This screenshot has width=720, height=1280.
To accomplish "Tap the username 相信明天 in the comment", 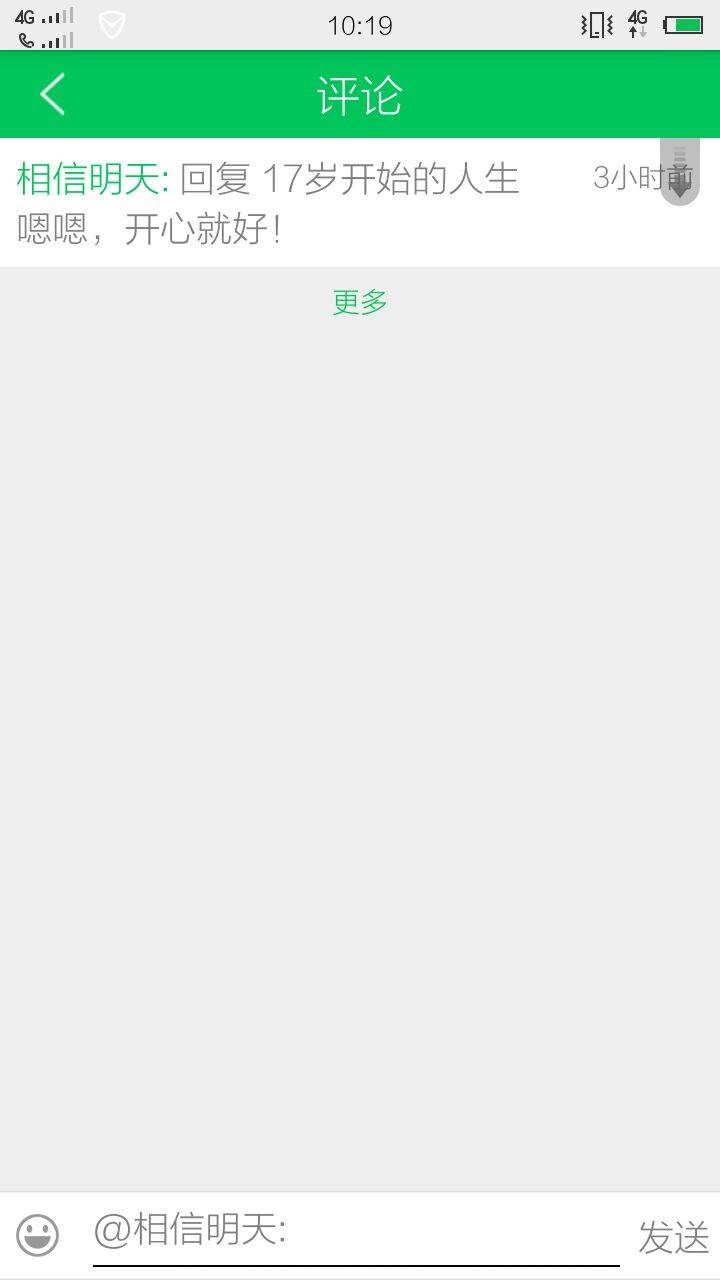I will point(90,180).
